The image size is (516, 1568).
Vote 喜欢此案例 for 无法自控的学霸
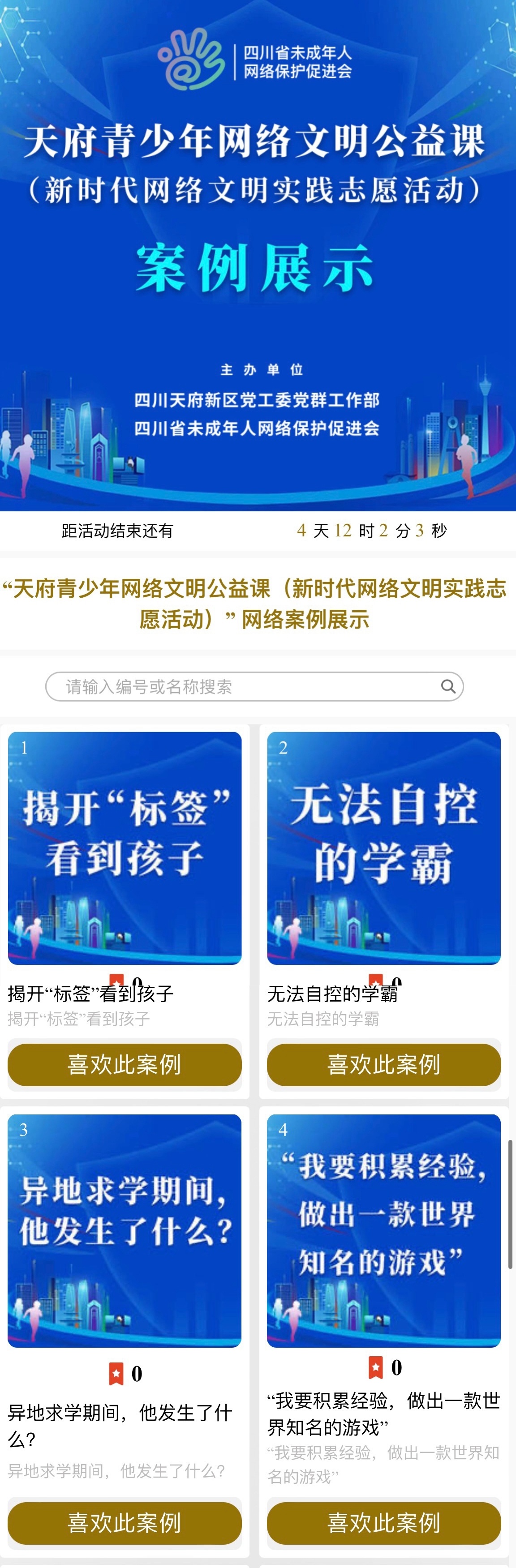click(x=384, y=1065)
